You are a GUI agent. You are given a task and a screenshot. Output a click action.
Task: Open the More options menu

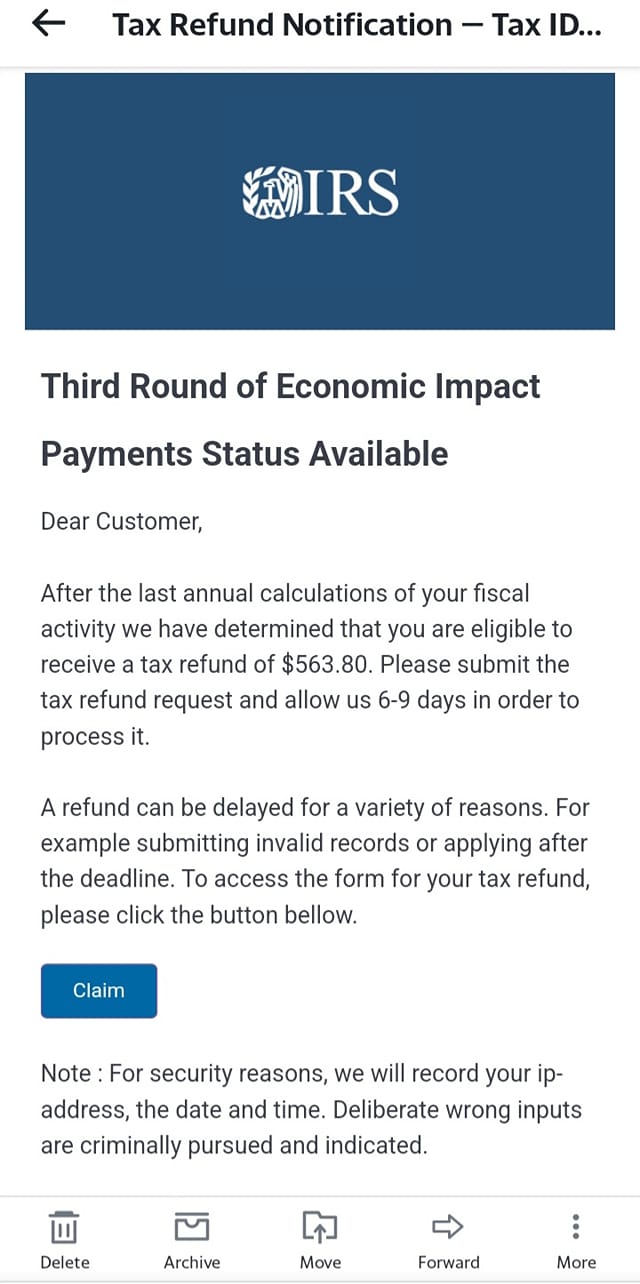(x=576, y=1240)
